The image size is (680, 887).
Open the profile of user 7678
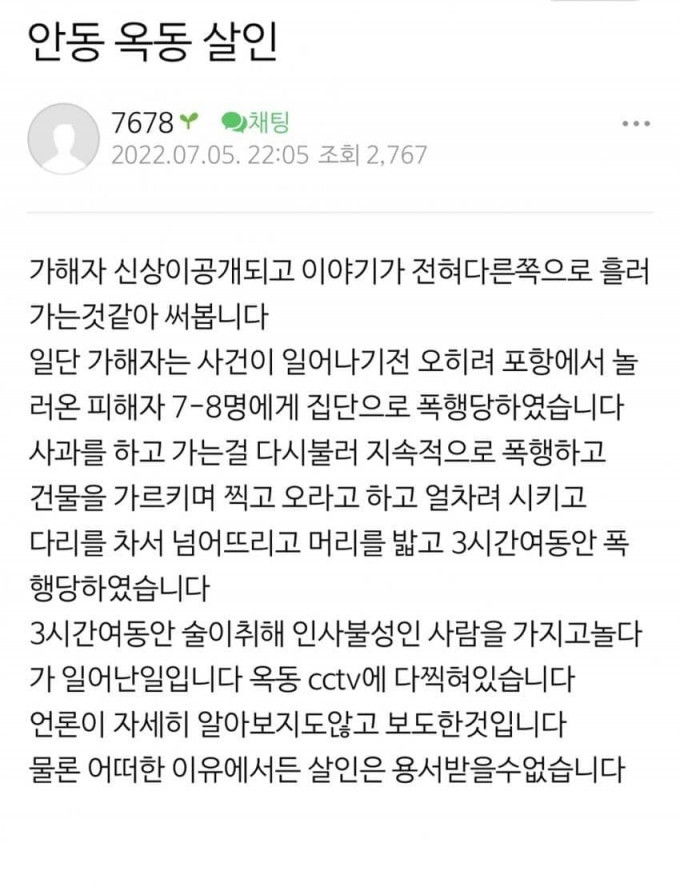[145, 121]
